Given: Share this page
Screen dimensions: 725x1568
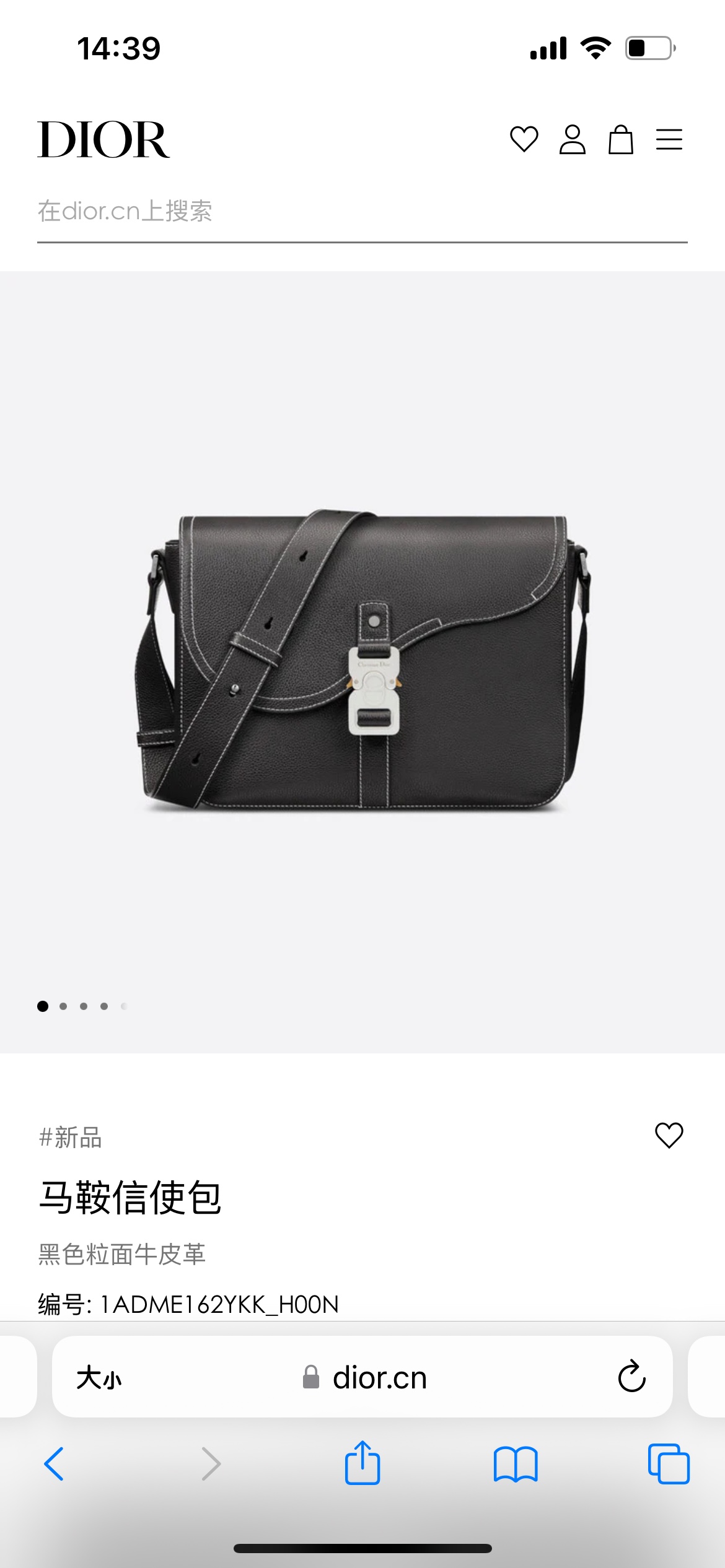Looking at the screenshot, I should (x=362, y=1463).
